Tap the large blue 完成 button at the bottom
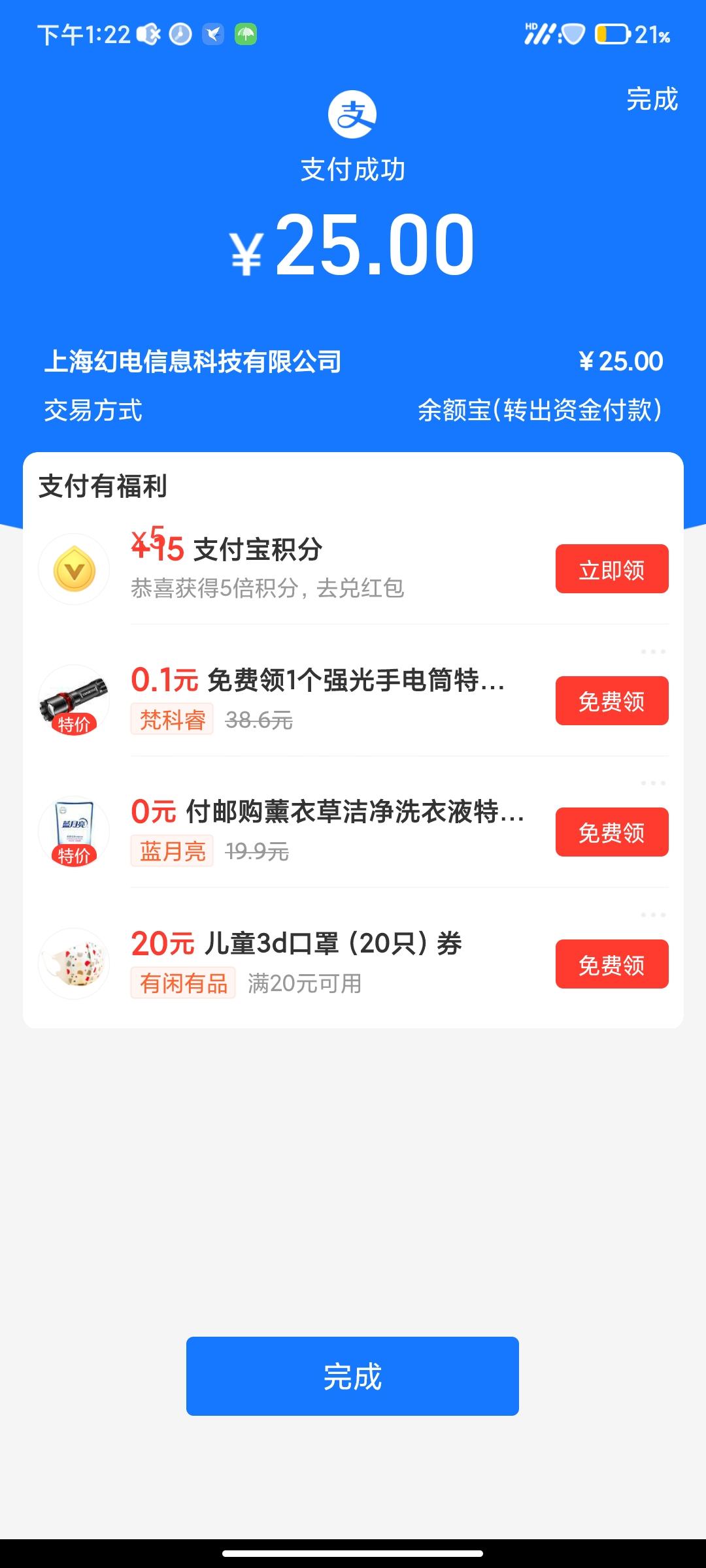This screenshot has height=1568, width=706. click(x=352, y=1376)
